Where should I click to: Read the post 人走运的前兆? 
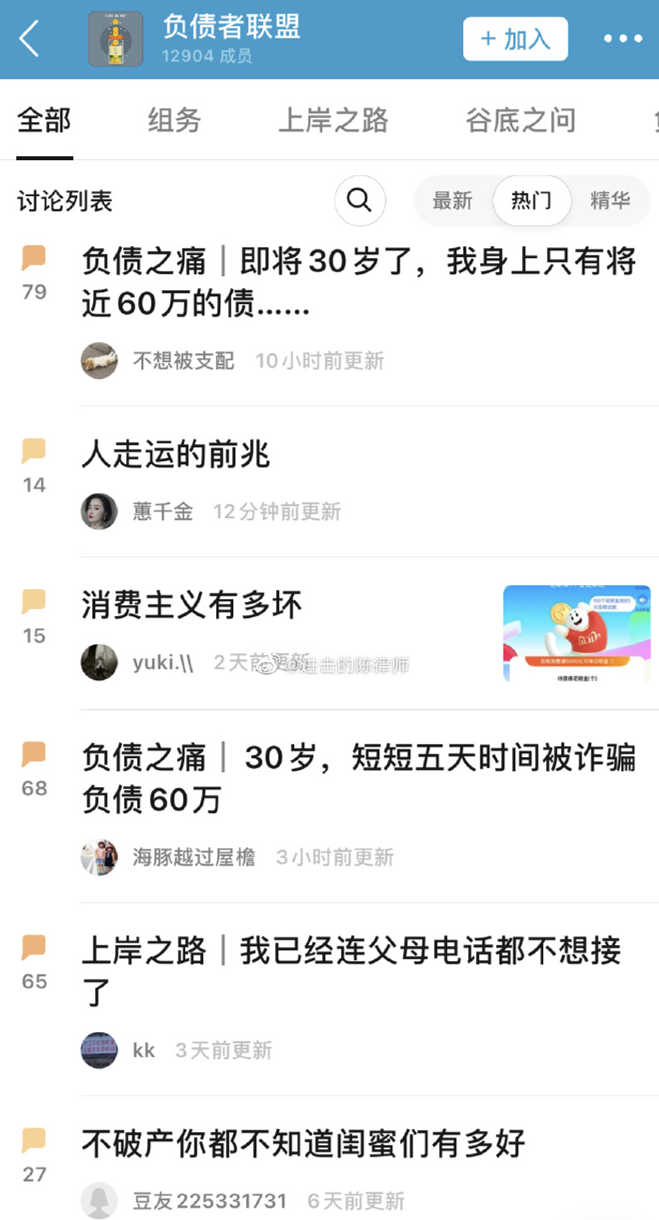click(x=176, y=455)
